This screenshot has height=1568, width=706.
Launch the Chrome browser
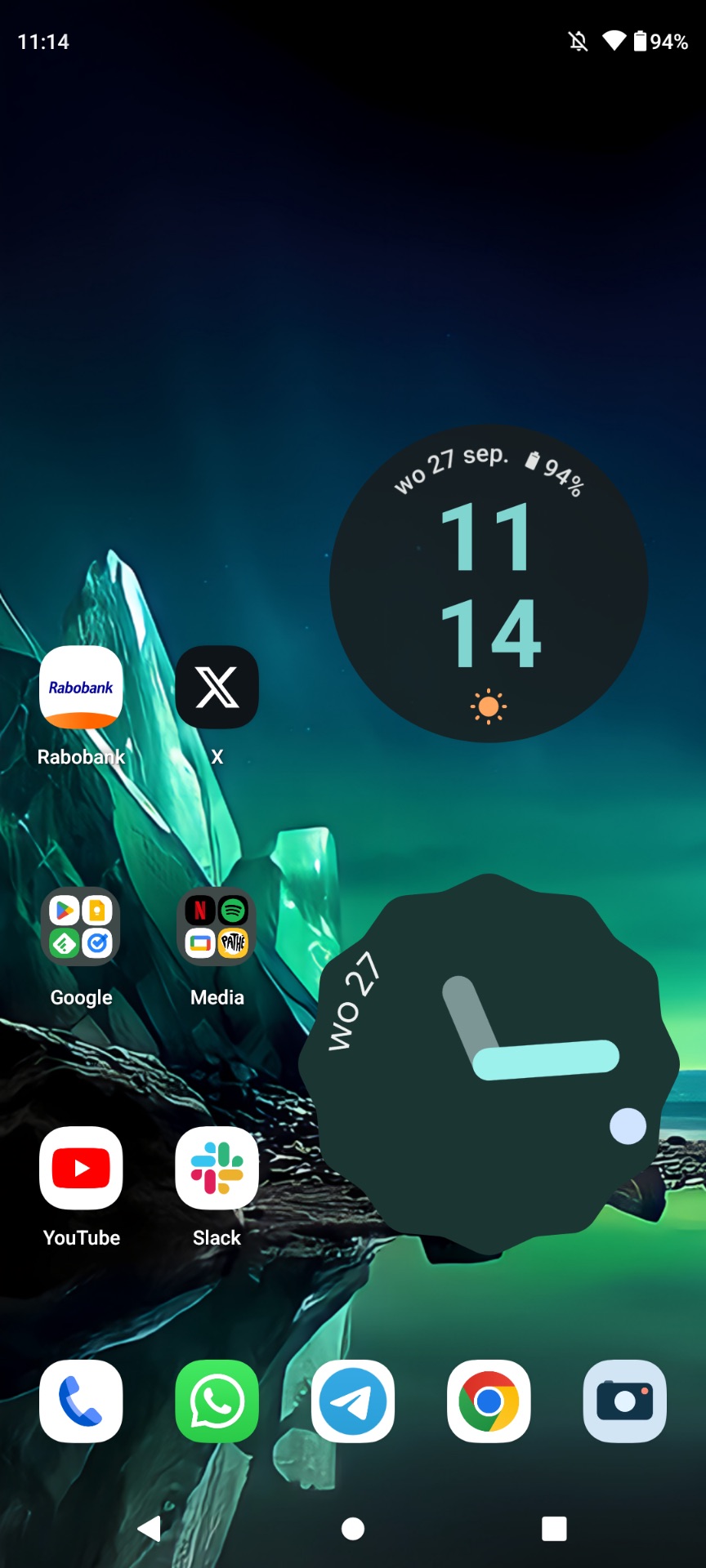click(489, 1401)
